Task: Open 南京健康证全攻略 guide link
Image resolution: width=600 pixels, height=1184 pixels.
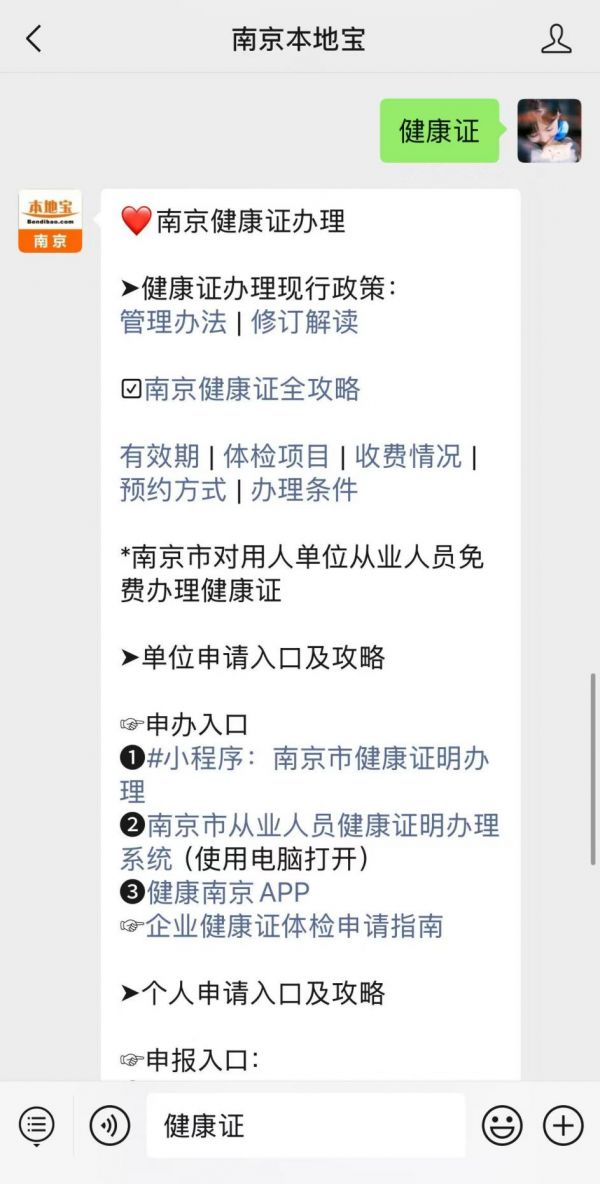Action: point(252,389)
